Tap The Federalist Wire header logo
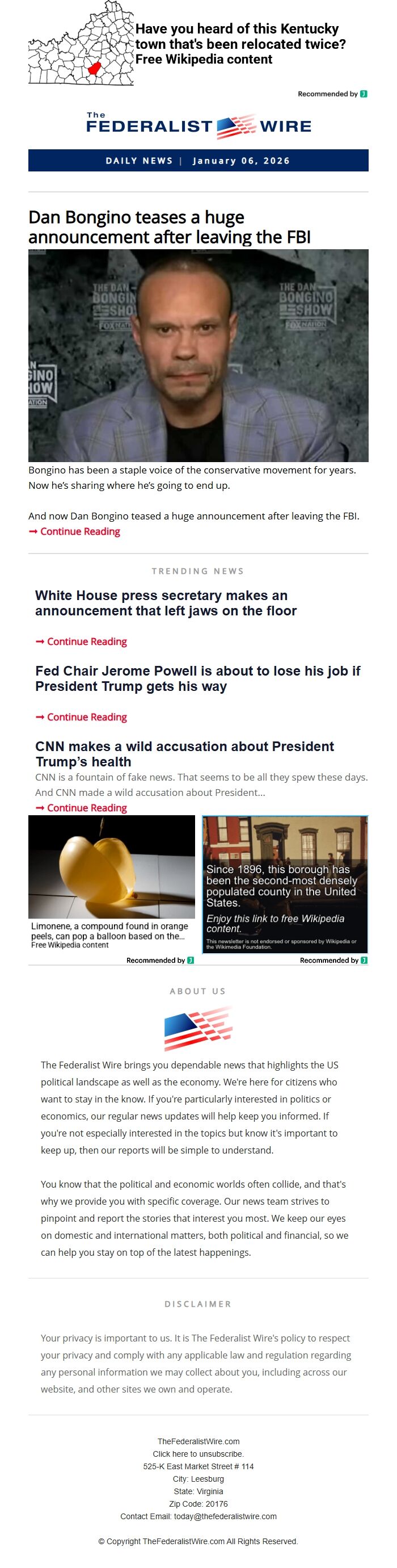Screen dimensions: 397x1568 click(198, 125)
